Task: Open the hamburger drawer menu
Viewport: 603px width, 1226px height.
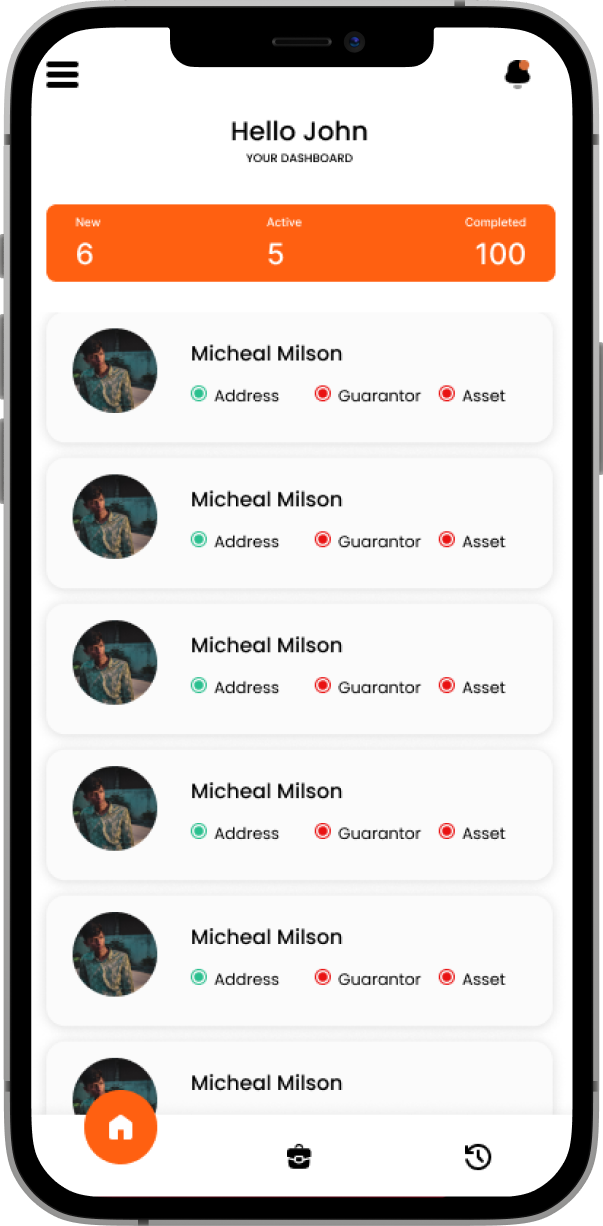Action: (62, 75)
